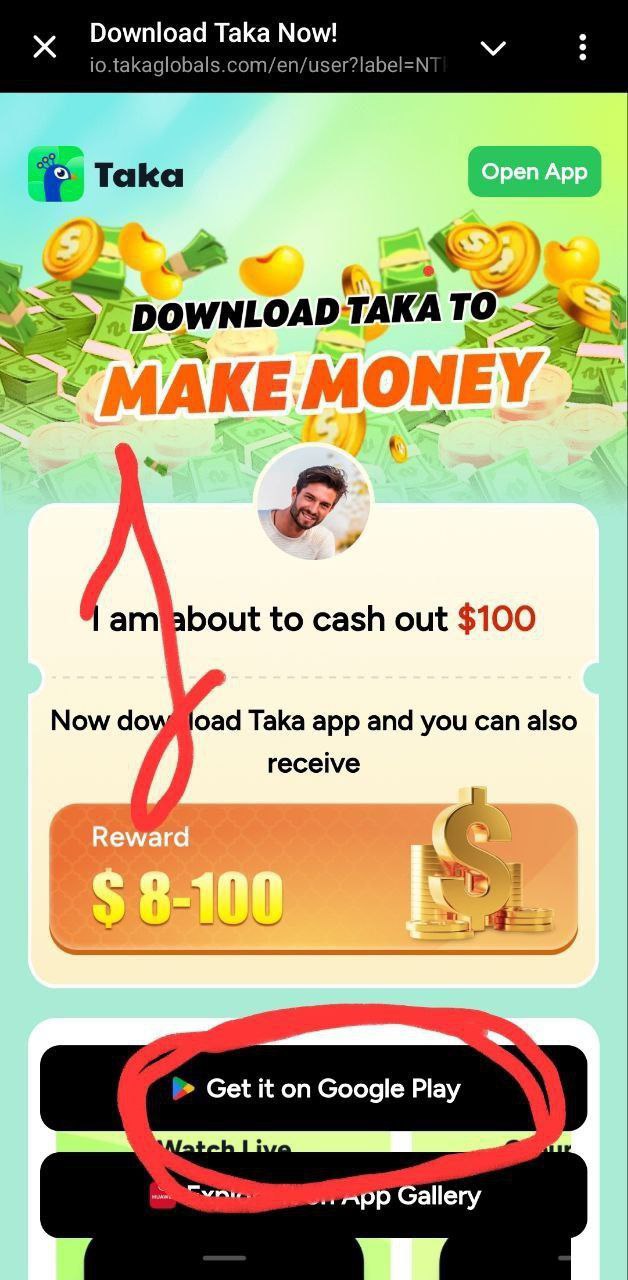Open the three-dot overflow menu
This screenshot has height=1280, width=628.
point(582,47)
